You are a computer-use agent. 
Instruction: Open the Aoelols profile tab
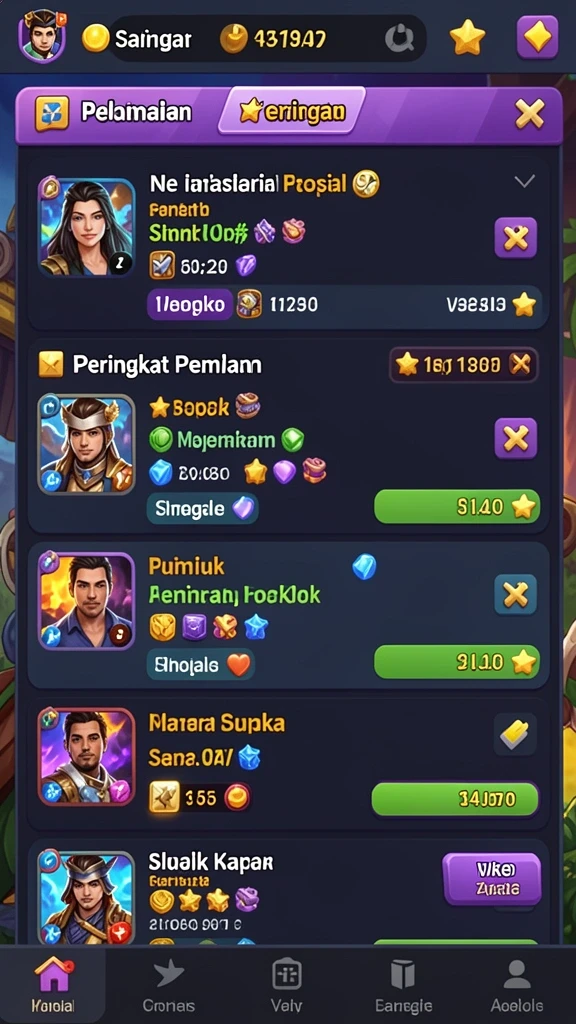[x=517, y=985]
